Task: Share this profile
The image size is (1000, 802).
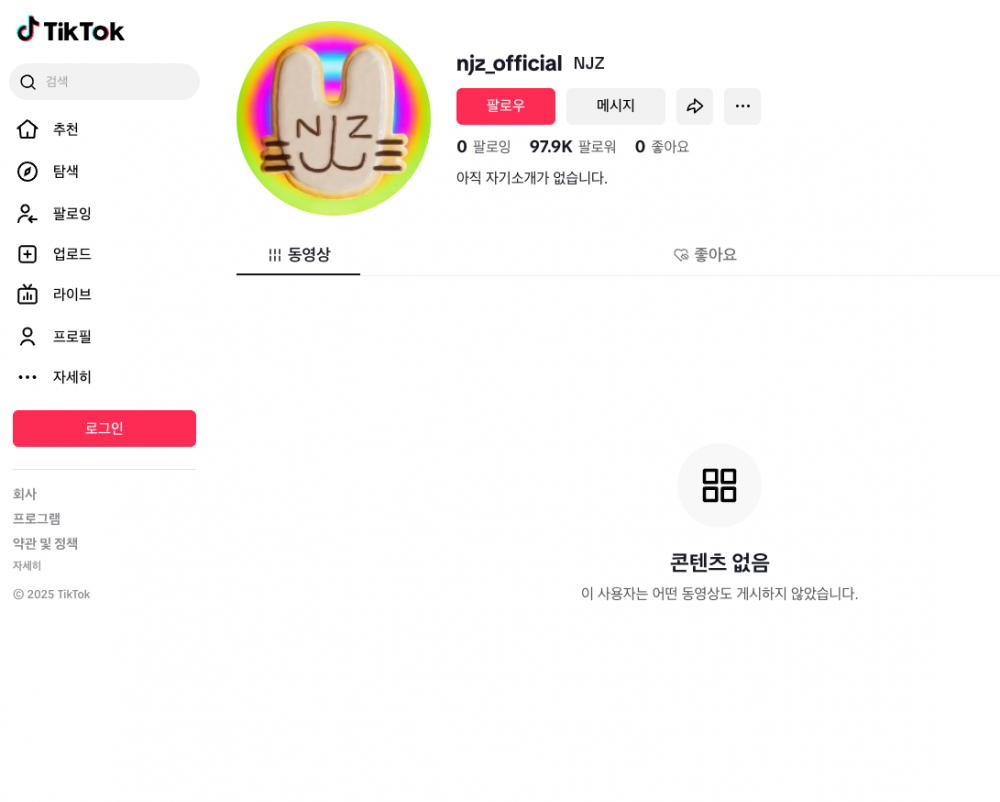Action: coord(694,106)
